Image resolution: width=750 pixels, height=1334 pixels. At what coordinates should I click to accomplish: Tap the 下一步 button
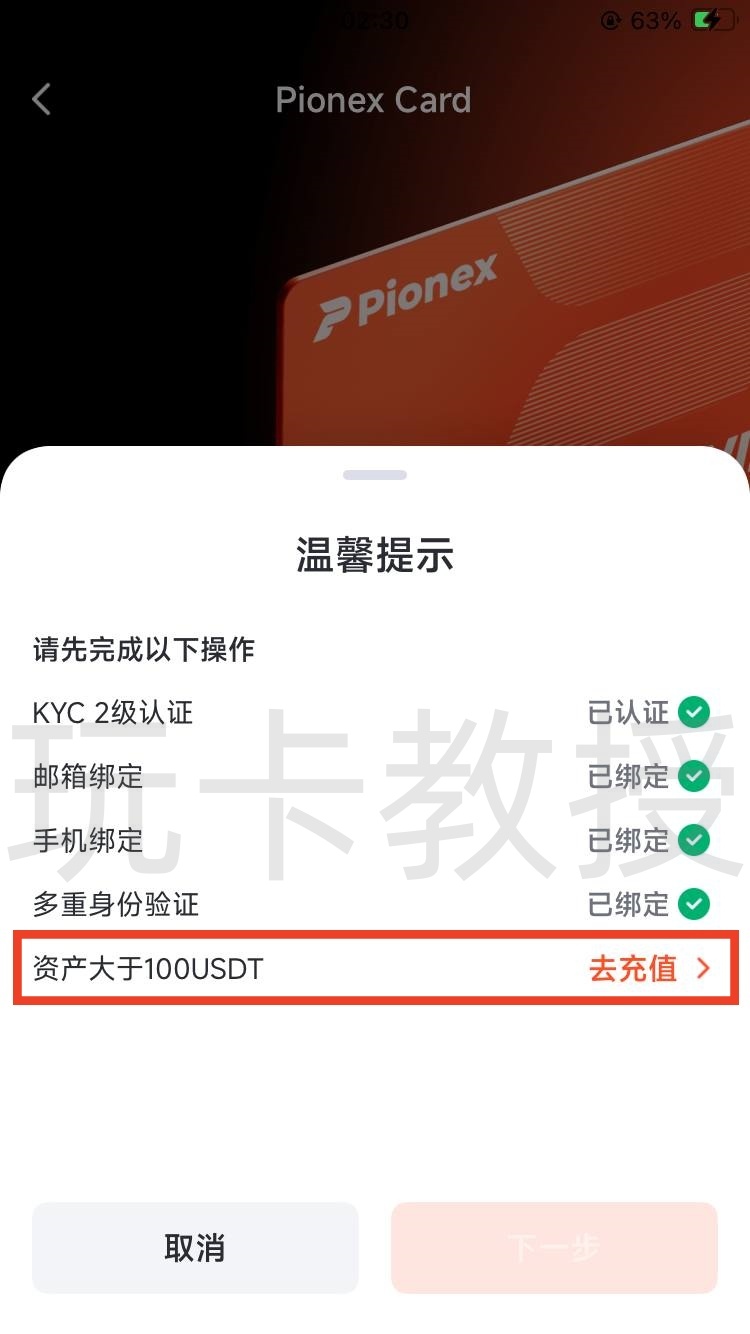point(554,1248)
